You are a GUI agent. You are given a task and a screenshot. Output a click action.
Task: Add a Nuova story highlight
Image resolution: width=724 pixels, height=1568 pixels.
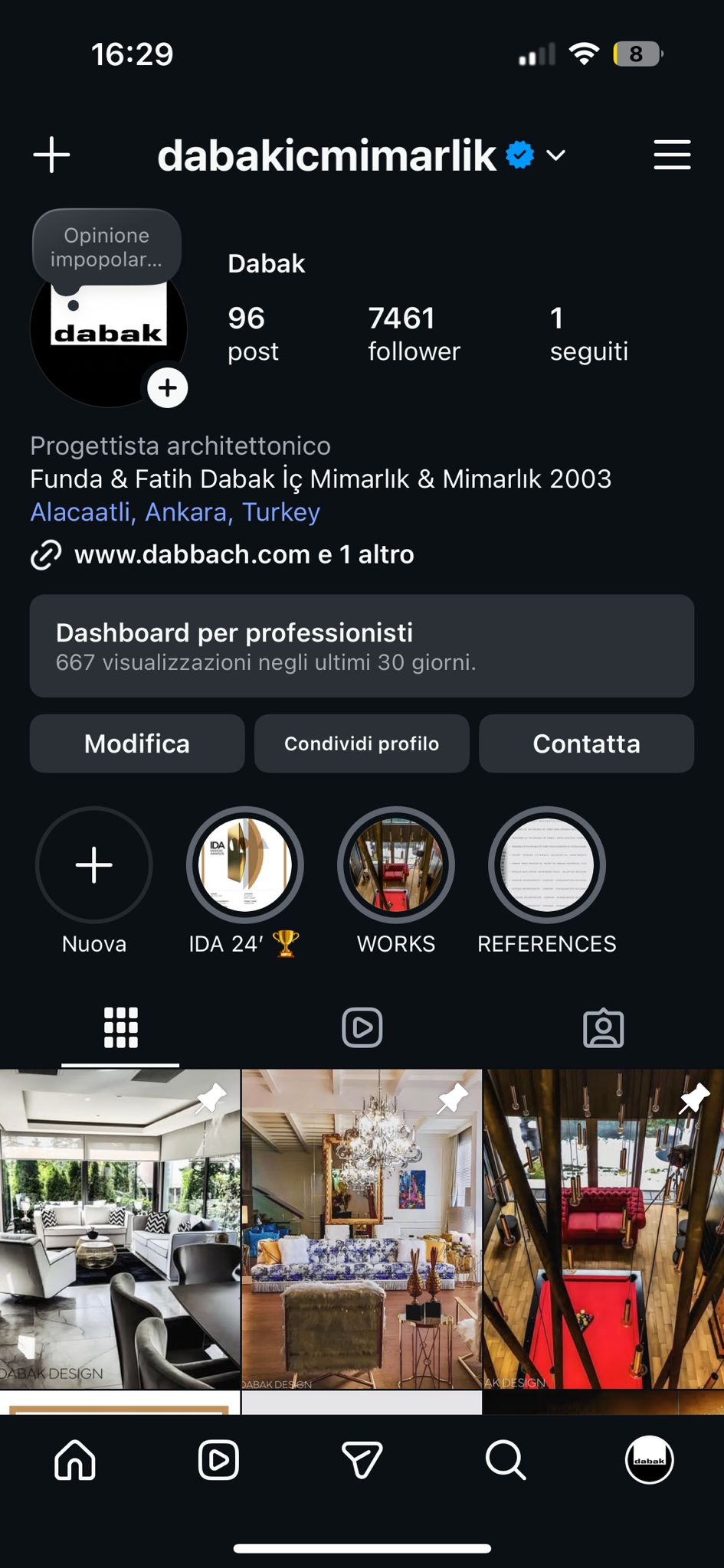pyautogui.click(x=94, y=865)
